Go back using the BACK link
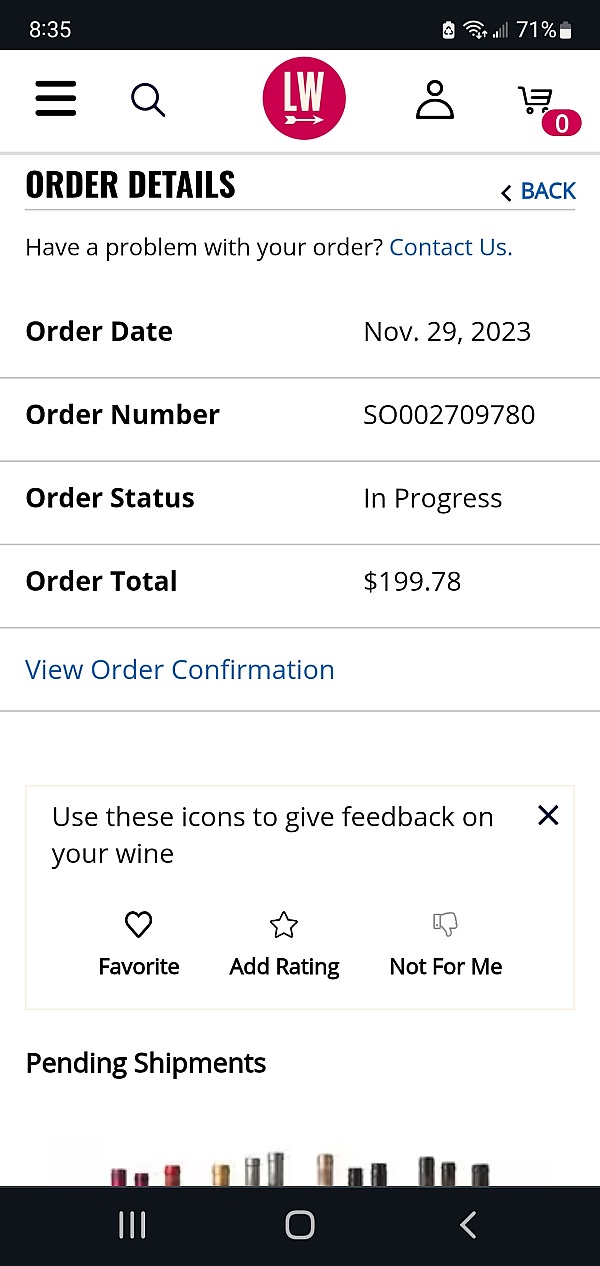Viewport: 600px width, 1266px height. click(x=539, y=191)
